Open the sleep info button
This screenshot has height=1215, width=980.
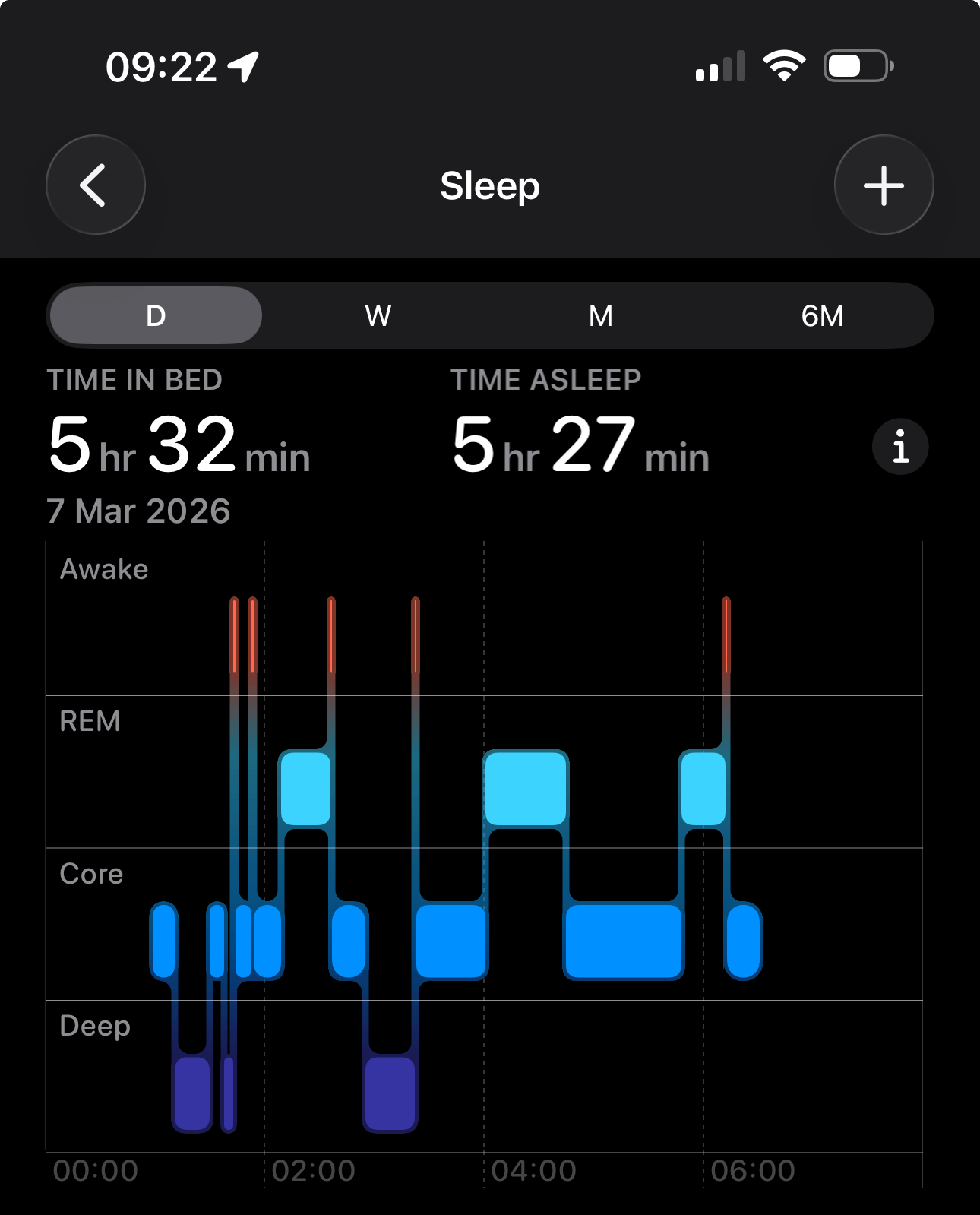(x=900, y=447)
